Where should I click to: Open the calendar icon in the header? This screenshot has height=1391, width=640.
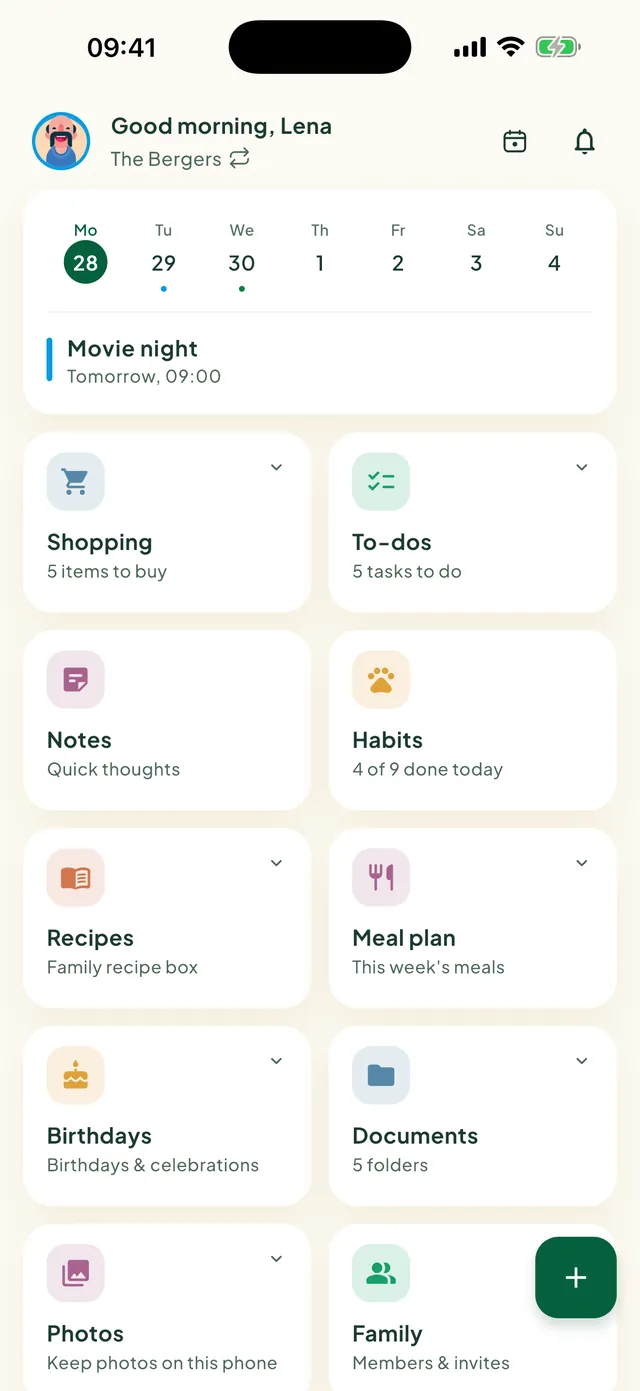pyautogui.click(x=515, y=142)
